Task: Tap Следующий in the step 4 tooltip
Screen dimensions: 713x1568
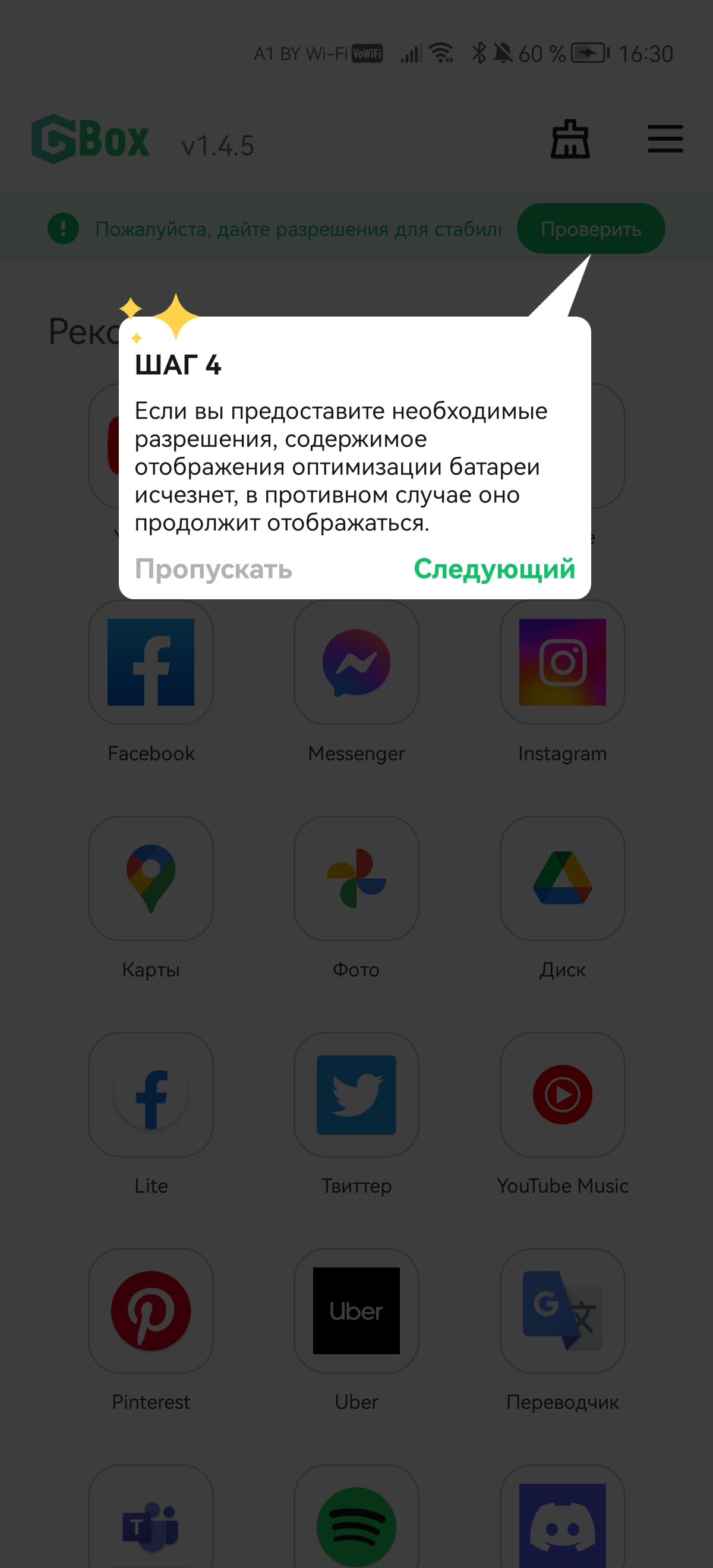Action: (x=494, y=569)
